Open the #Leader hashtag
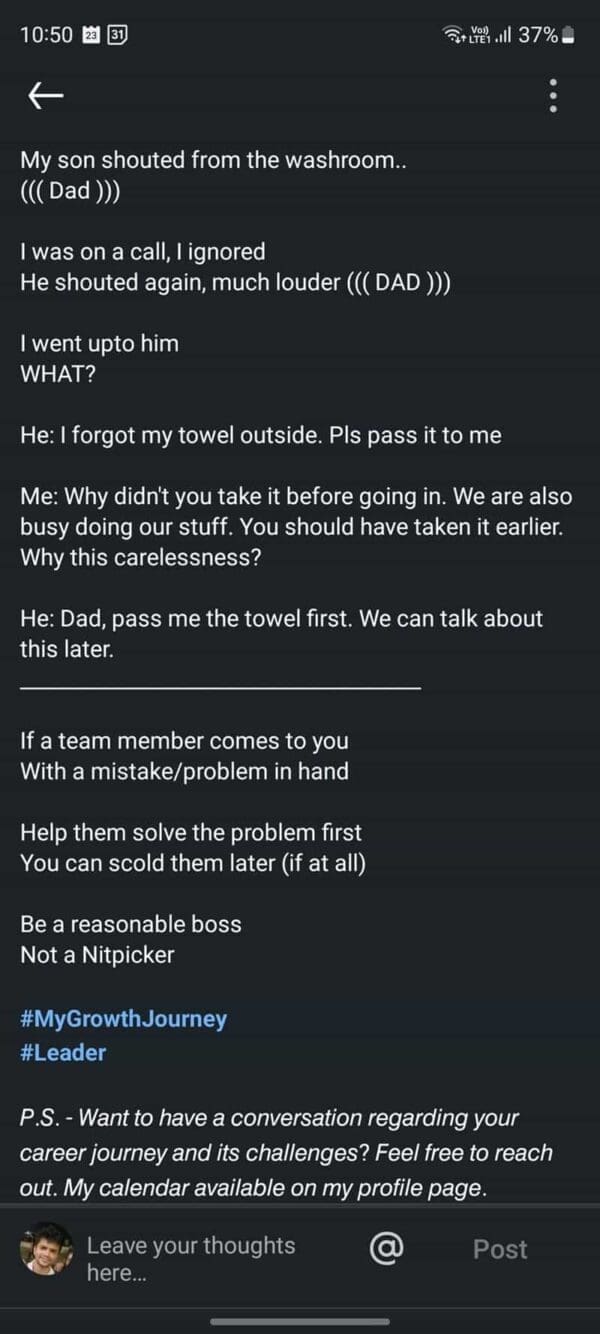This screenshot has width=600, height=1334. 62,1052
